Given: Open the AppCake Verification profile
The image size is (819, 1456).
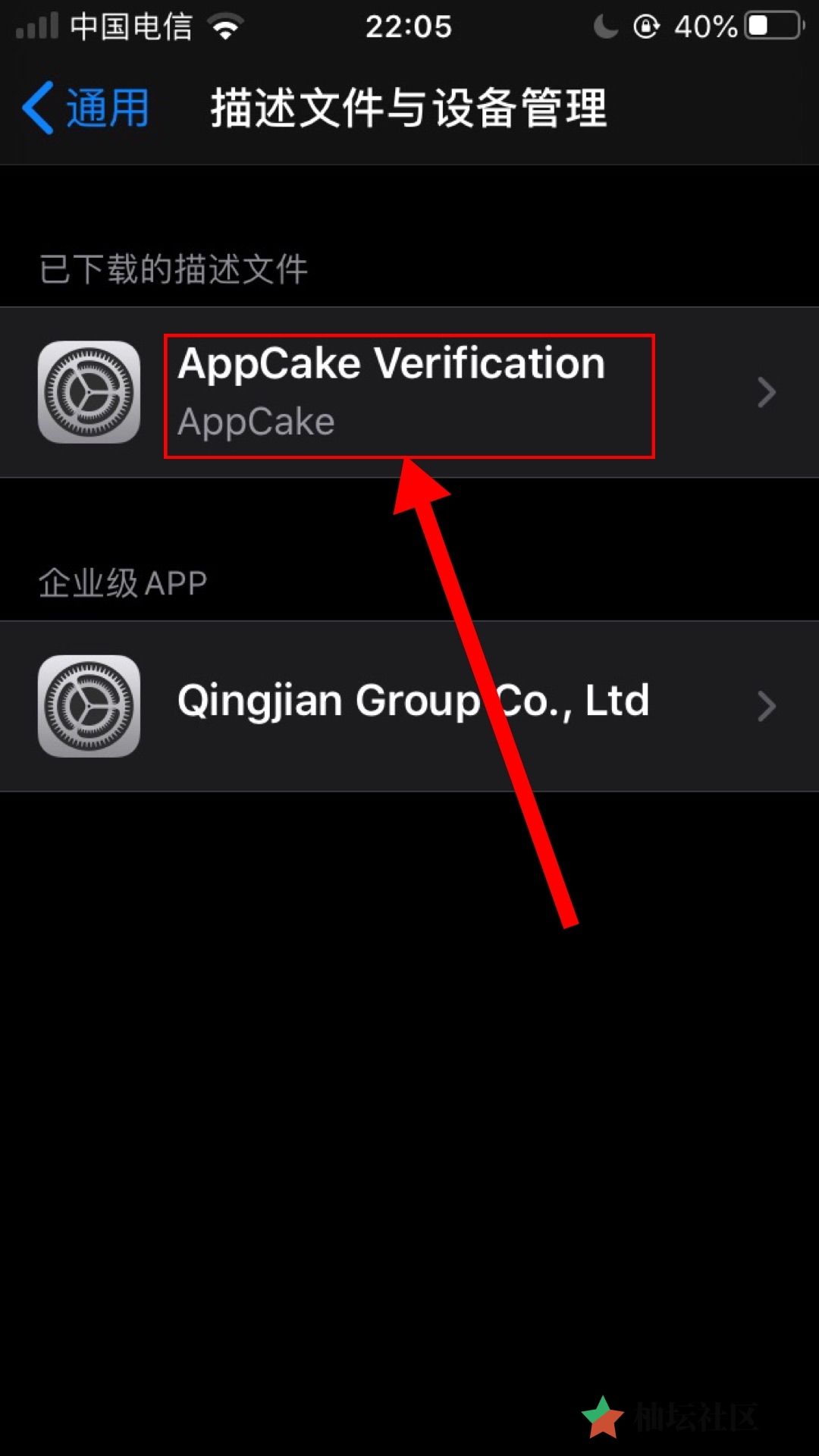Looking at the screenshot, I should click(x=408, y=393).
